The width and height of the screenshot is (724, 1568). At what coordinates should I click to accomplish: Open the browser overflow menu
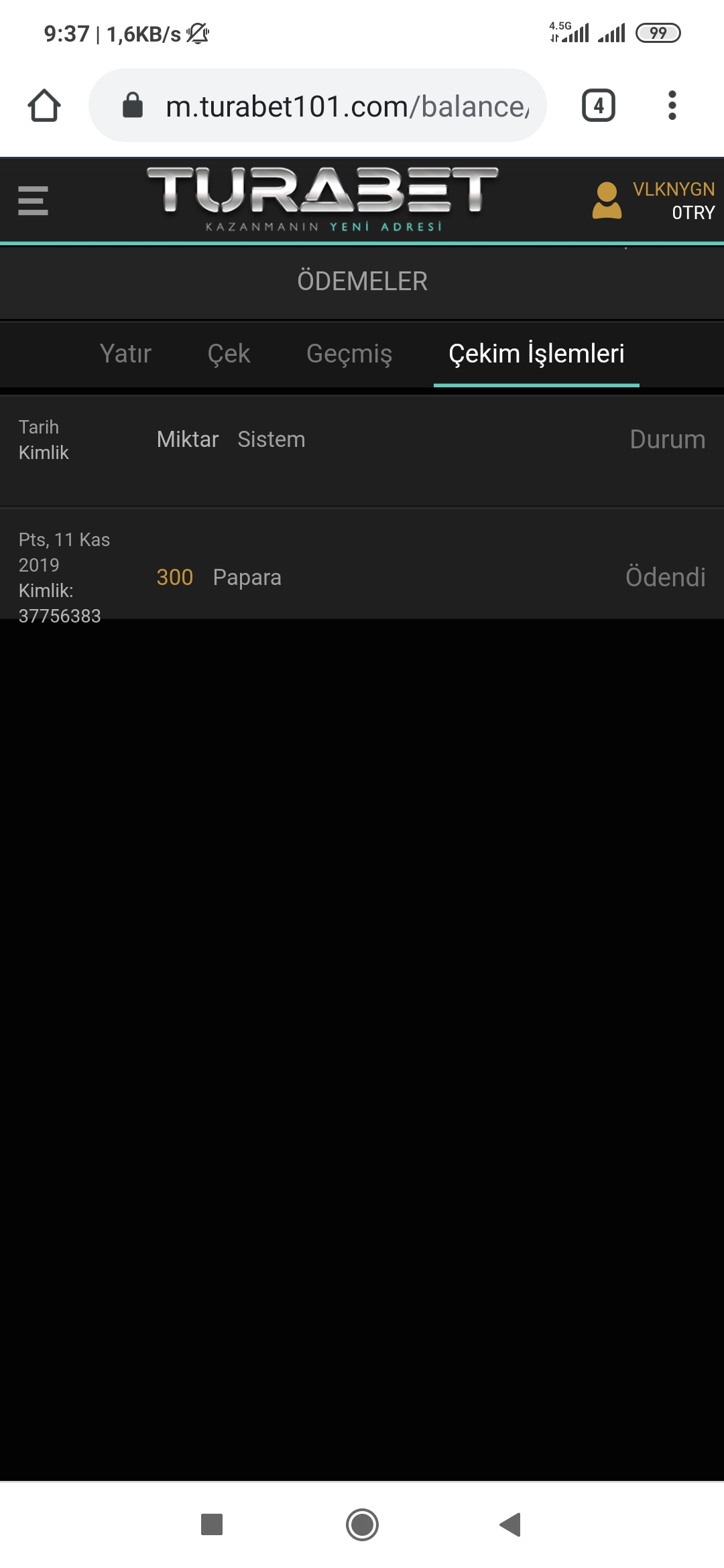click(672, 106)
